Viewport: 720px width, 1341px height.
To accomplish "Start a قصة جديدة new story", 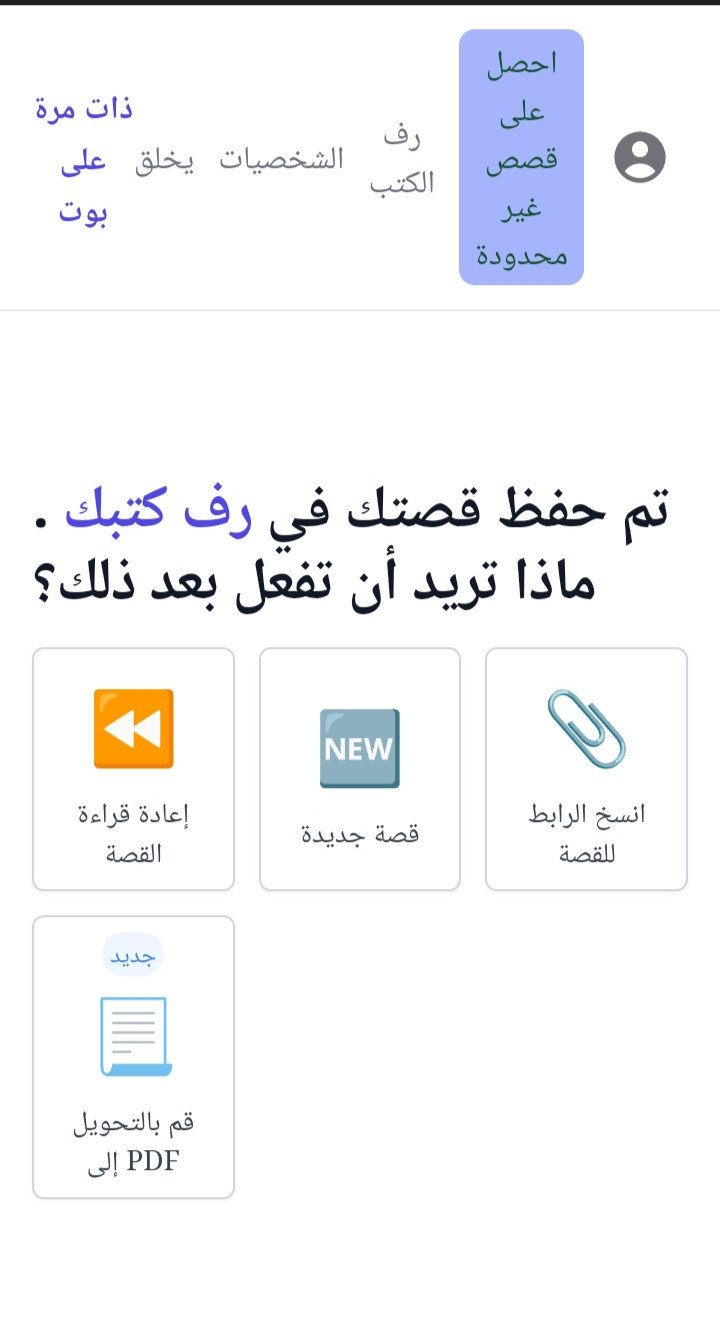I will (360, 768).
